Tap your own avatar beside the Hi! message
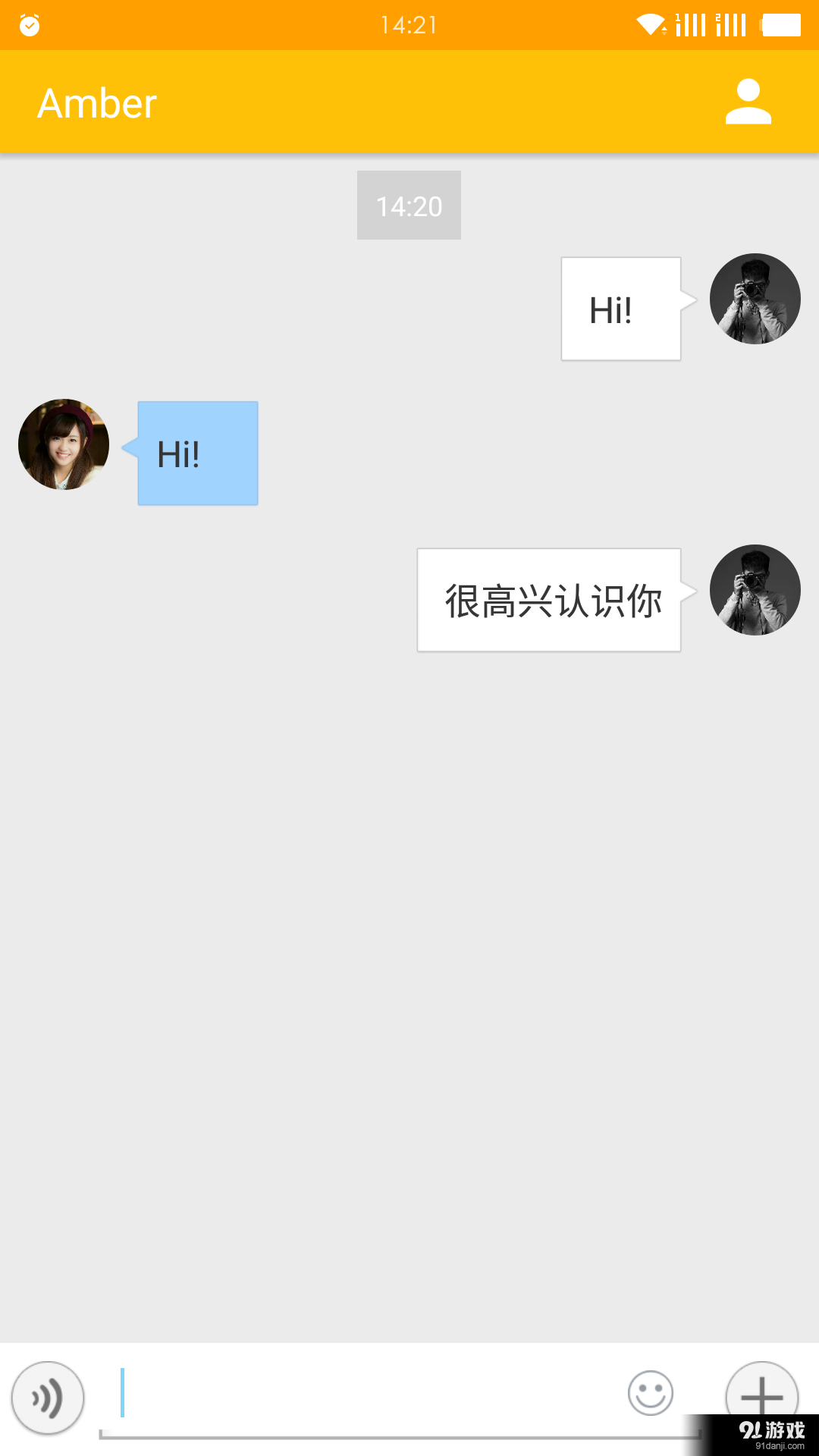The image size is (819, 1456). (754, 299)
